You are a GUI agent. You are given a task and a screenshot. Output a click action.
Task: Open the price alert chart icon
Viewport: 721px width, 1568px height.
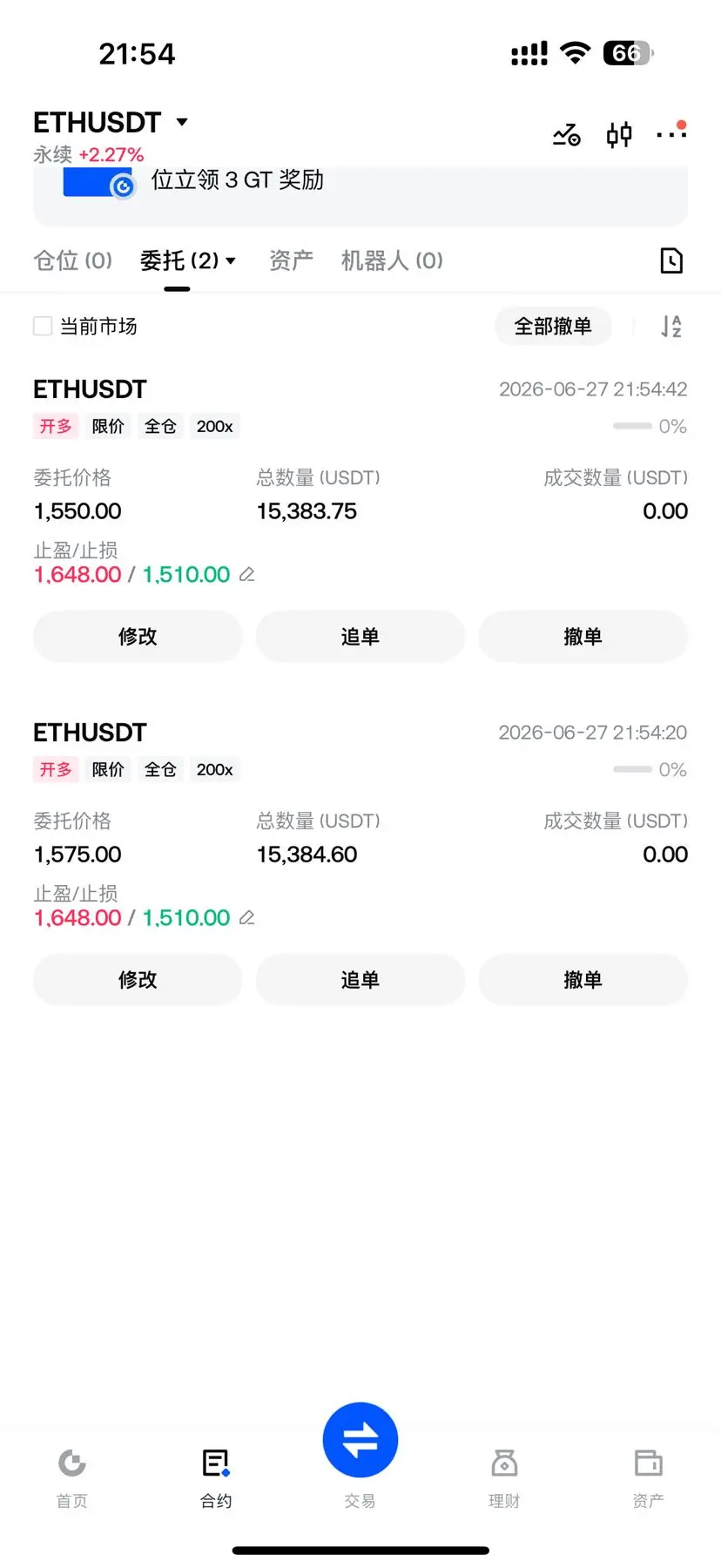tap(567, 135)
